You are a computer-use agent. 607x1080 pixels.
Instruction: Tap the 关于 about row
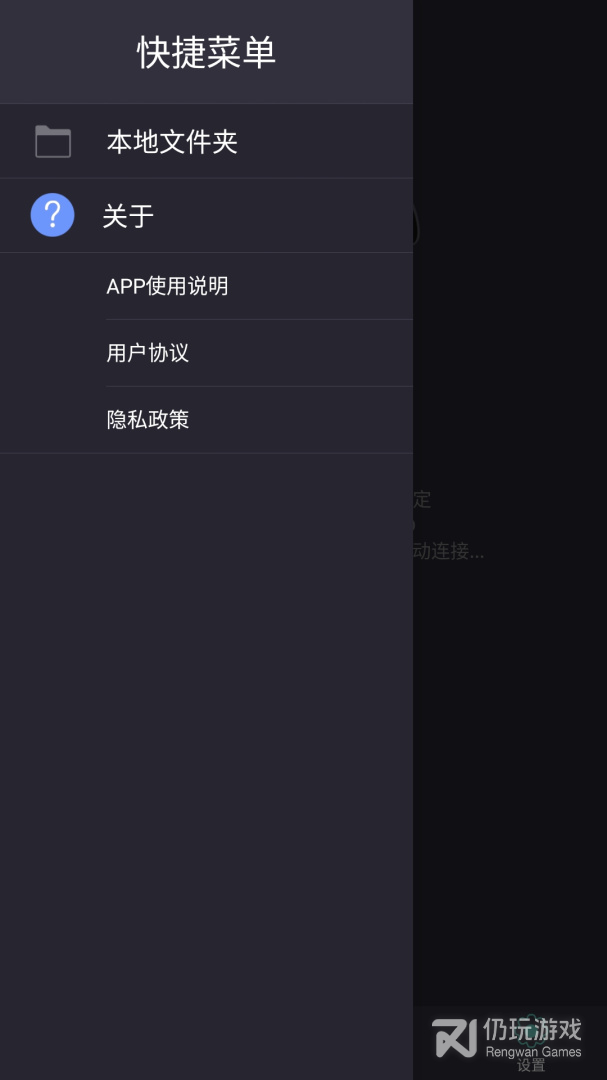(x=128, y=216)
